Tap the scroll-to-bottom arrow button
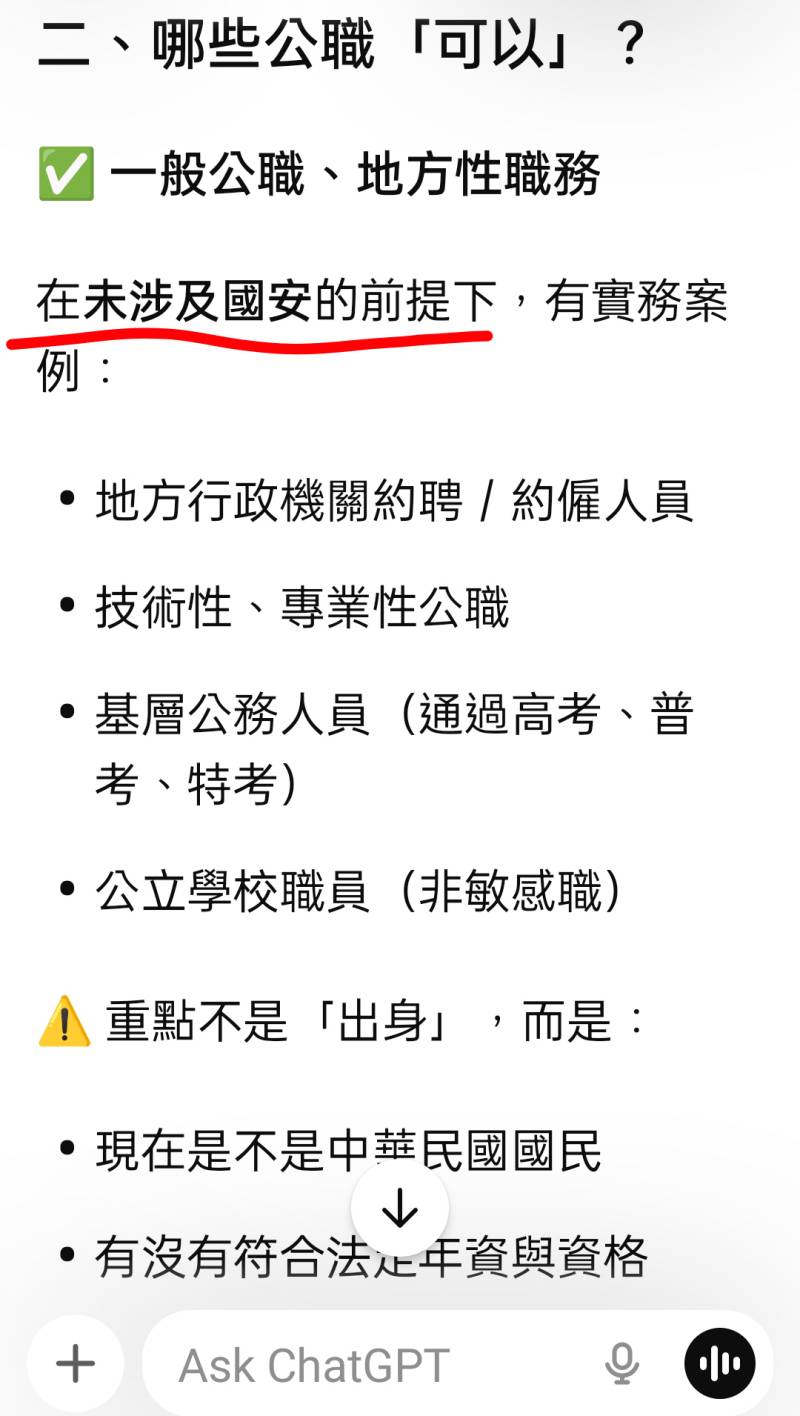Screen dimensions: 800x1416 400,1209
